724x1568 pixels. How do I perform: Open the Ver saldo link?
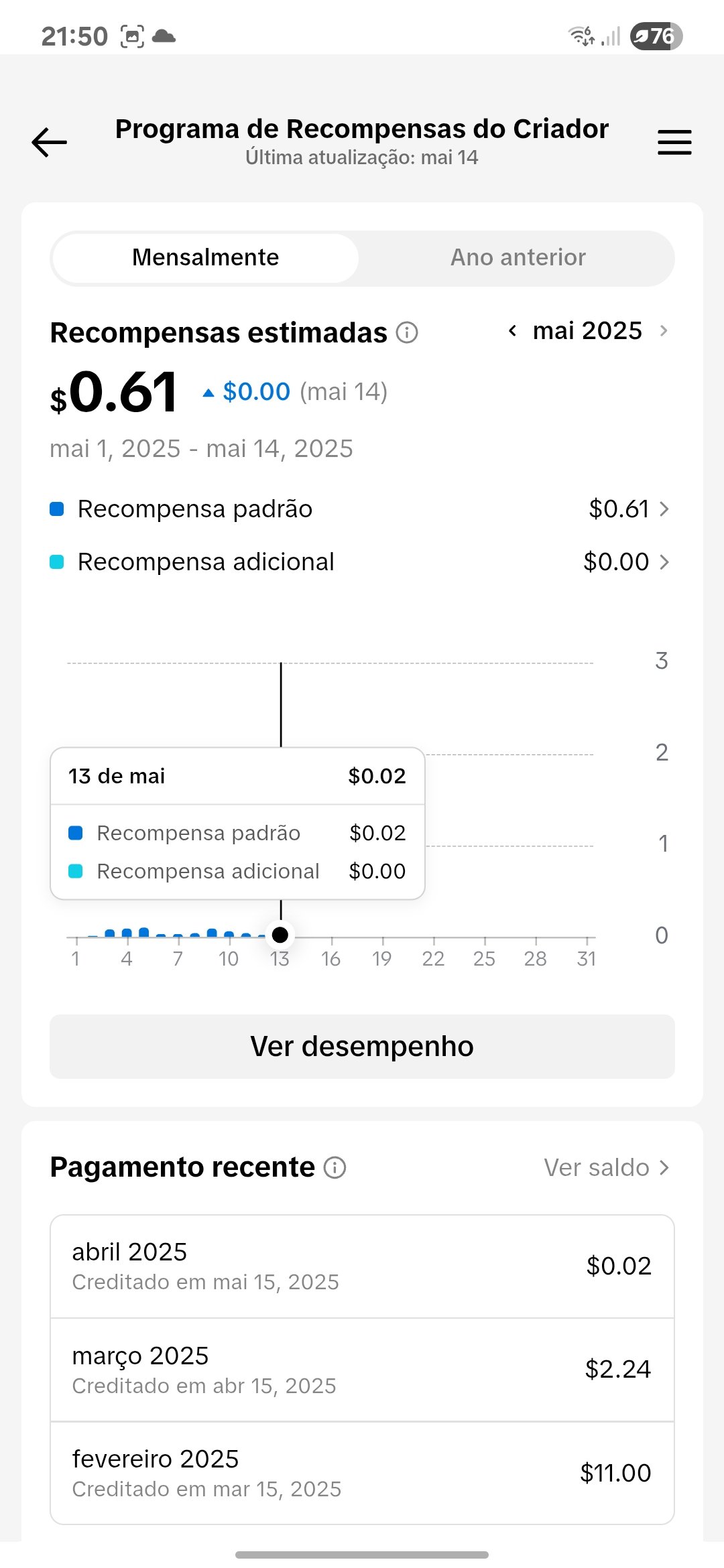coord(607,1168)
